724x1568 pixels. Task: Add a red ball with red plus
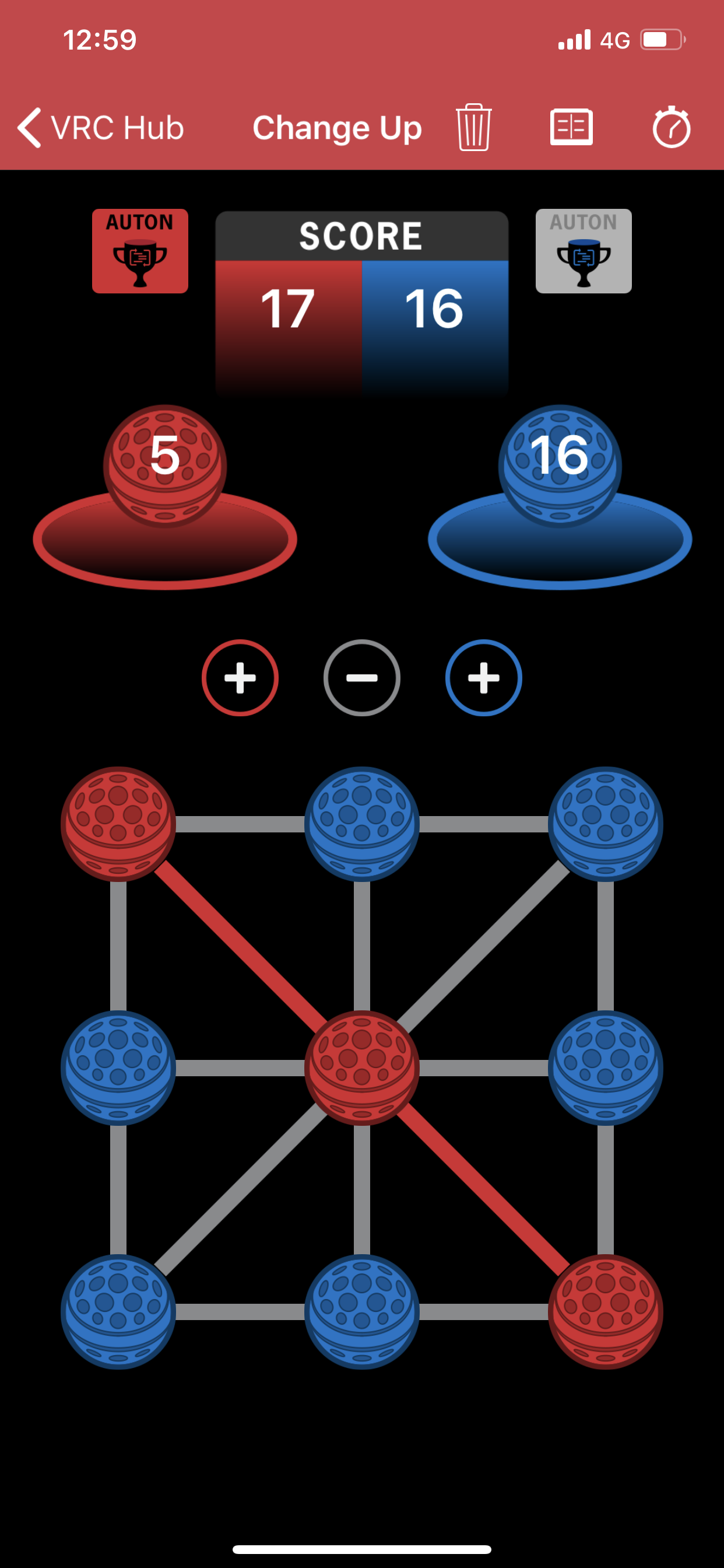tap(240, 677)
